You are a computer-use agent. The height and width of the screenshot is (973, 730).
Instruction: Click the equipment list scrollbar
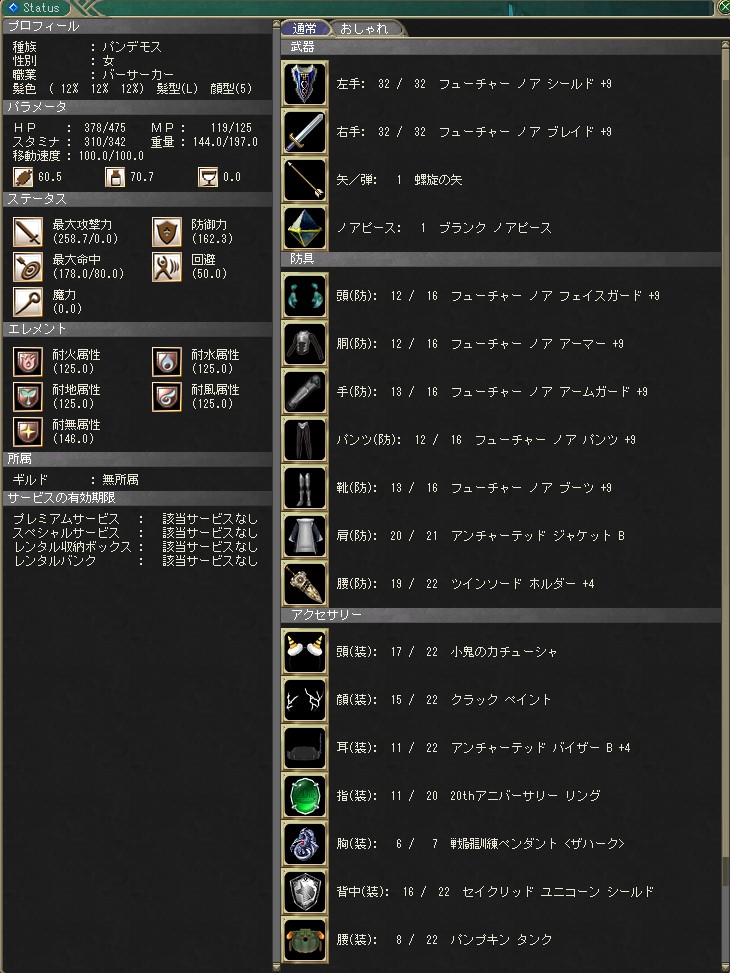click(726, 496)
